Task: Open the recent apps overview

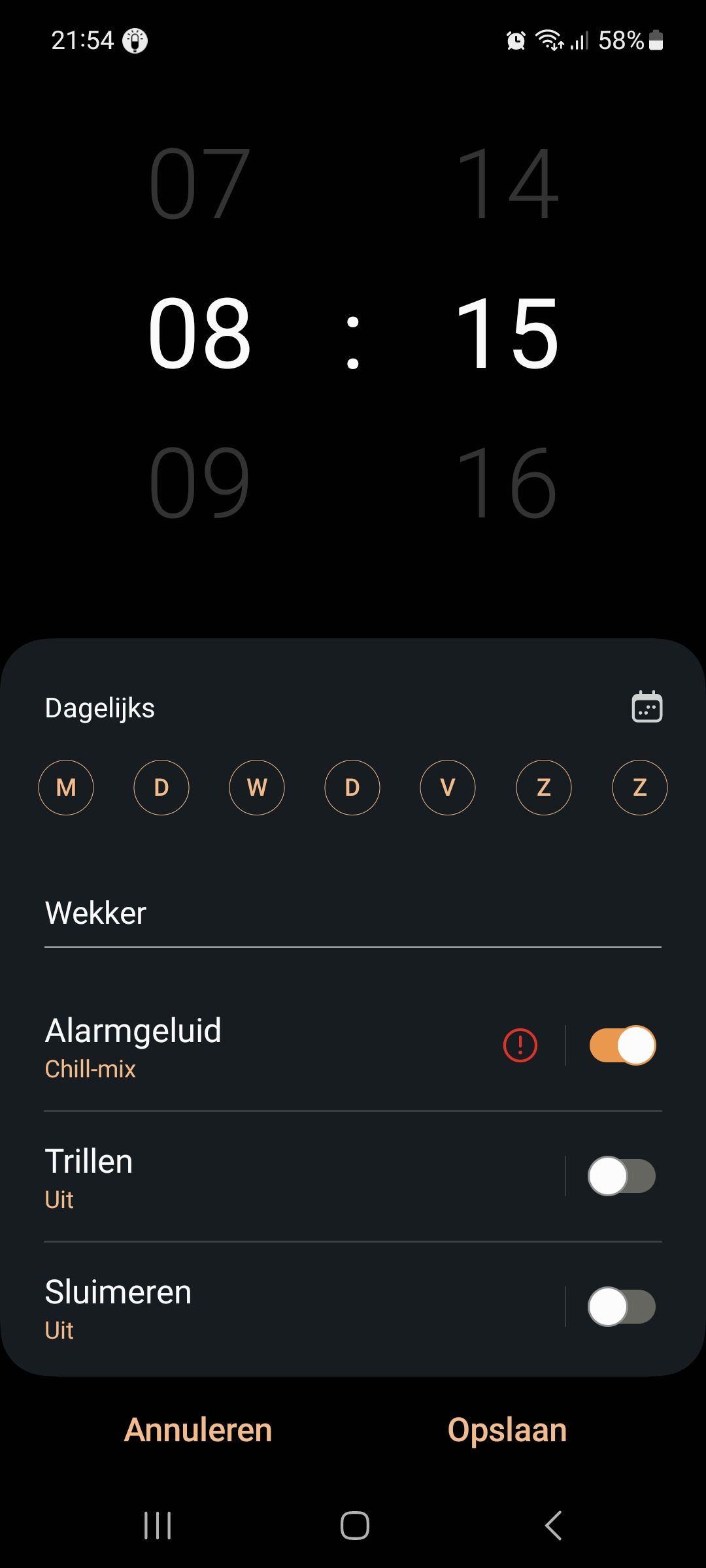Action: [x=158, y=1526]
